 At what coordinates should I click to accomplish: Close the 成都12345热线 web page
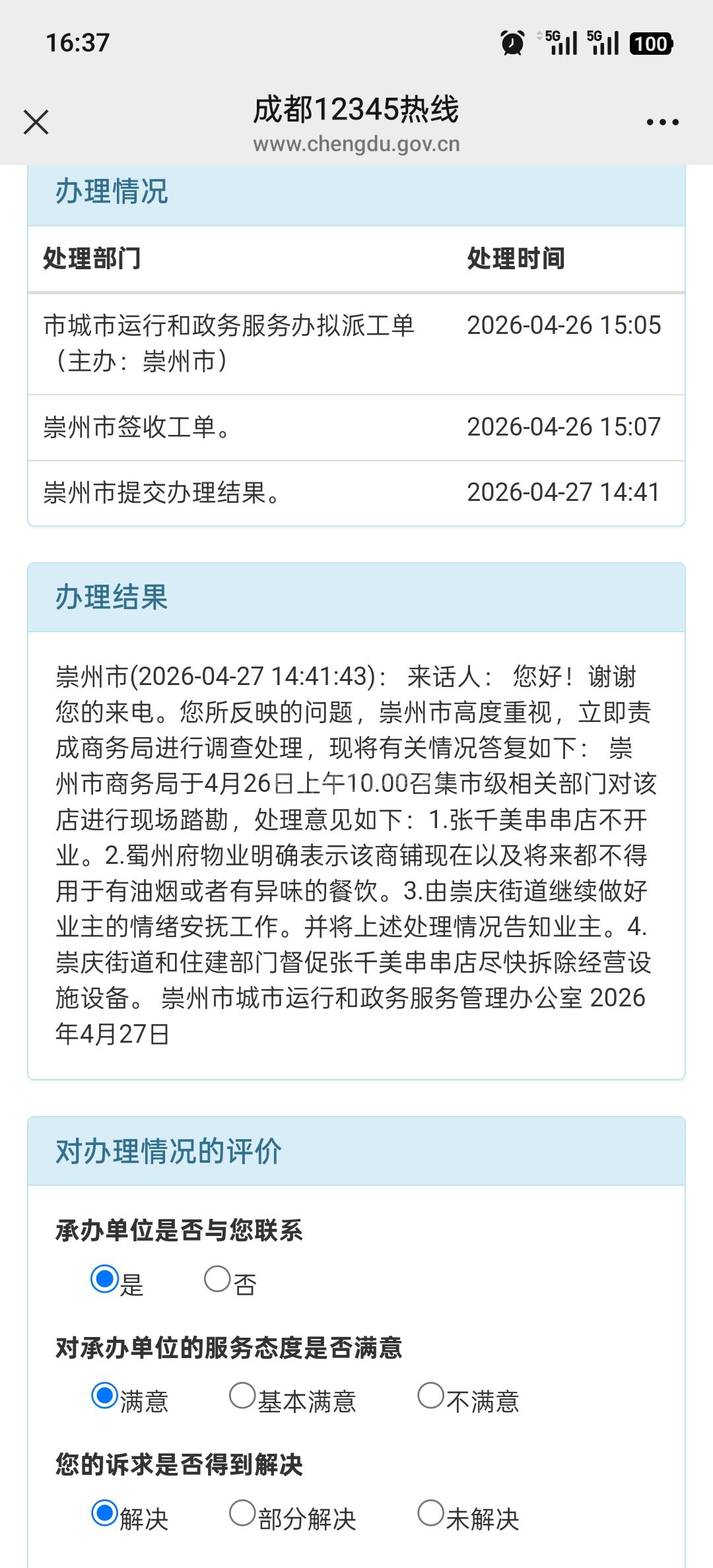click(x=36, y=122)
